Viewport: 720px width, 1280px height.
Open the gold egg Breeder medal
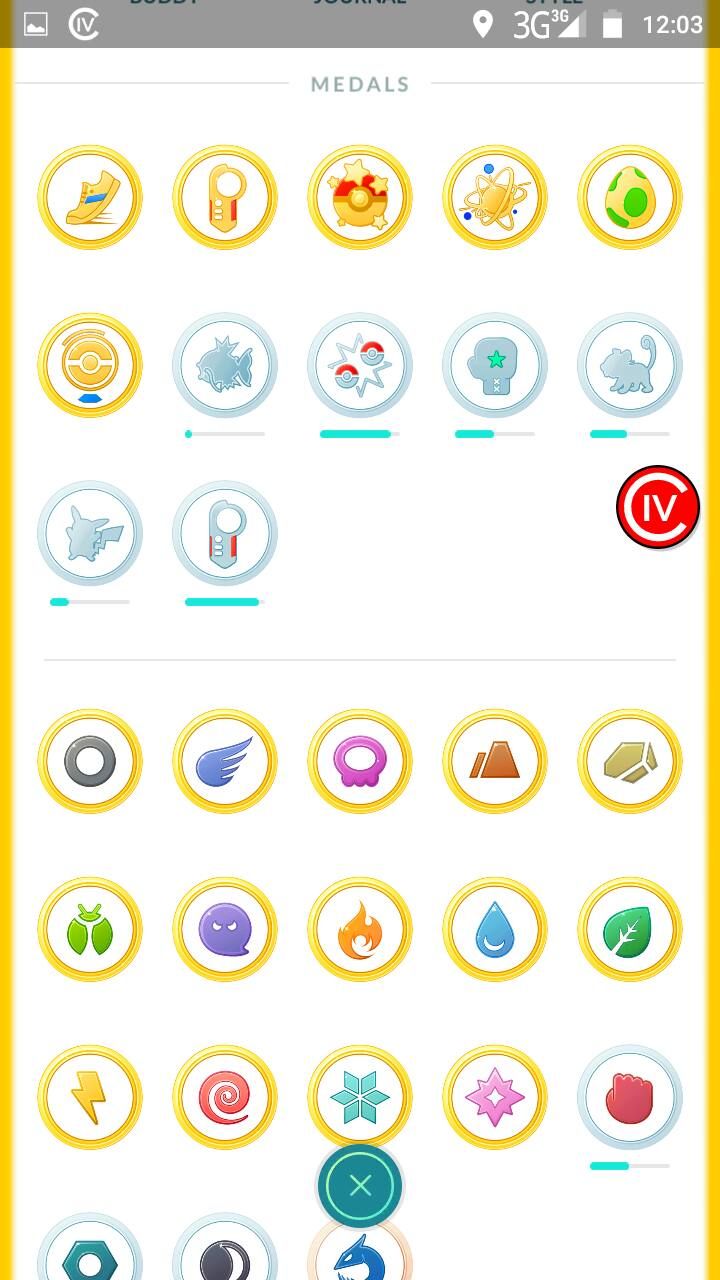tap(630, 198)
